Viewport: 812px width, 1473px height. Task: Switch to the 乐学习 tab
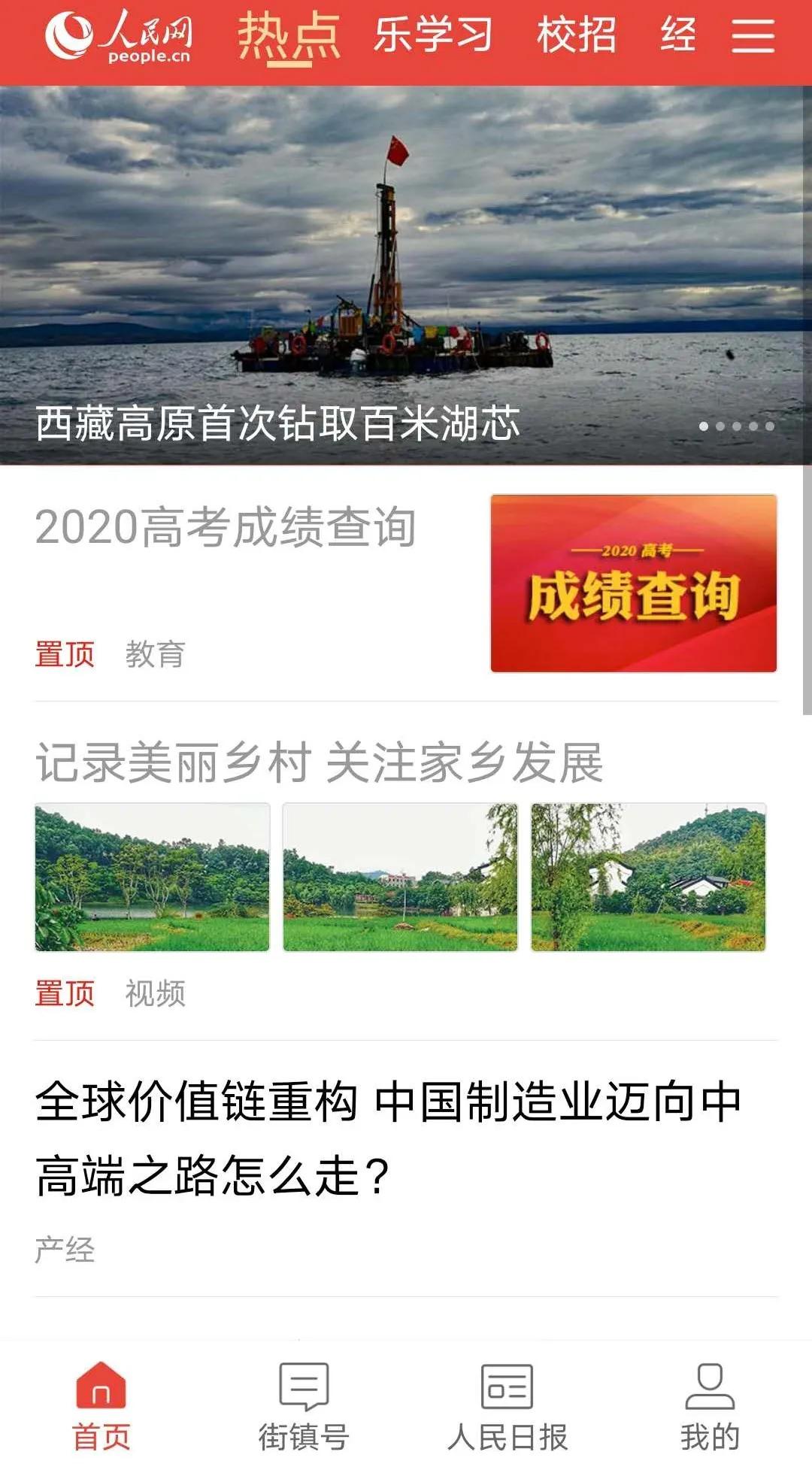433,35
